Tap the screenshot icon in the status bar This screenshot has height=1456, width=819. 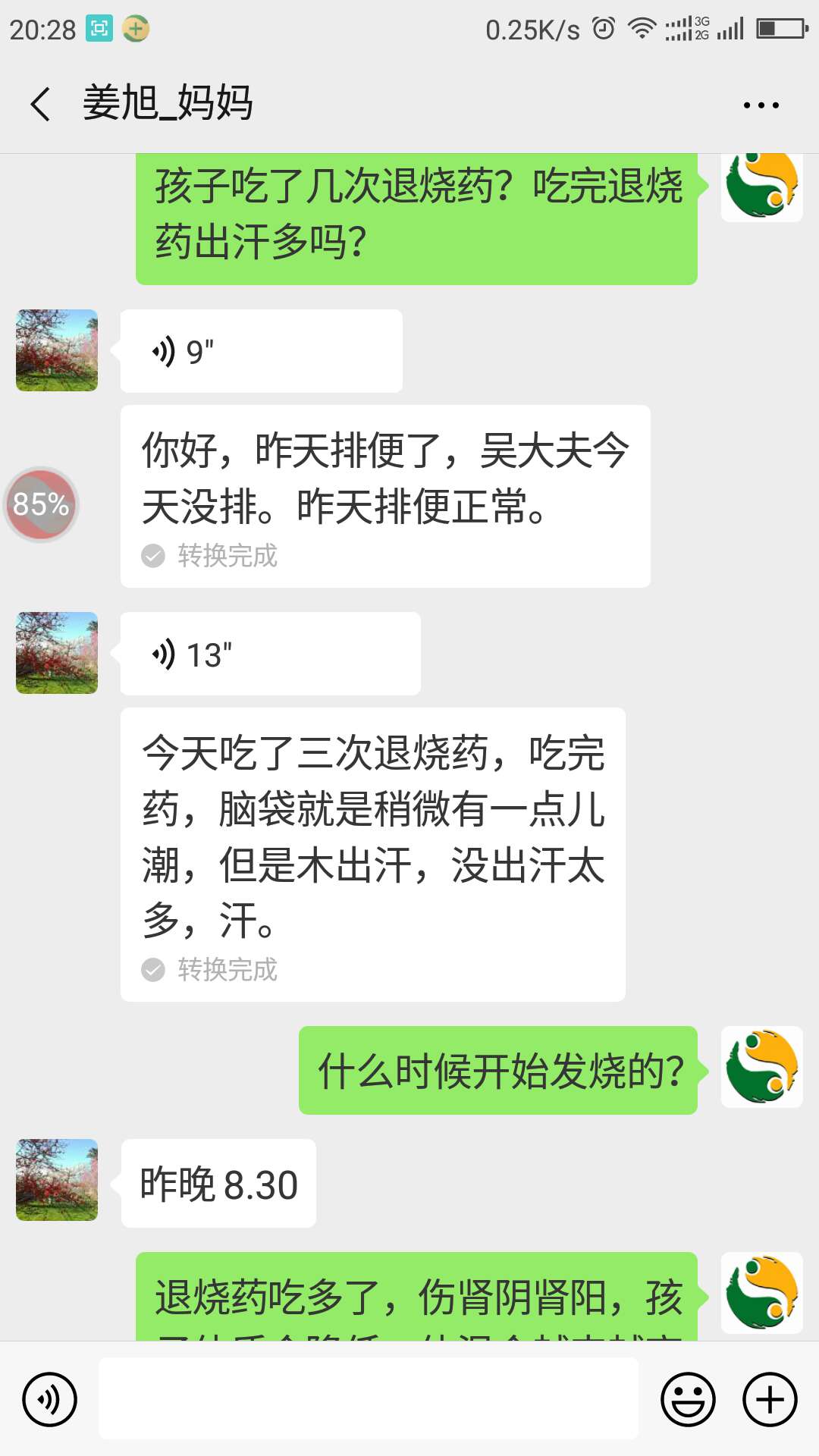(99, 29)
